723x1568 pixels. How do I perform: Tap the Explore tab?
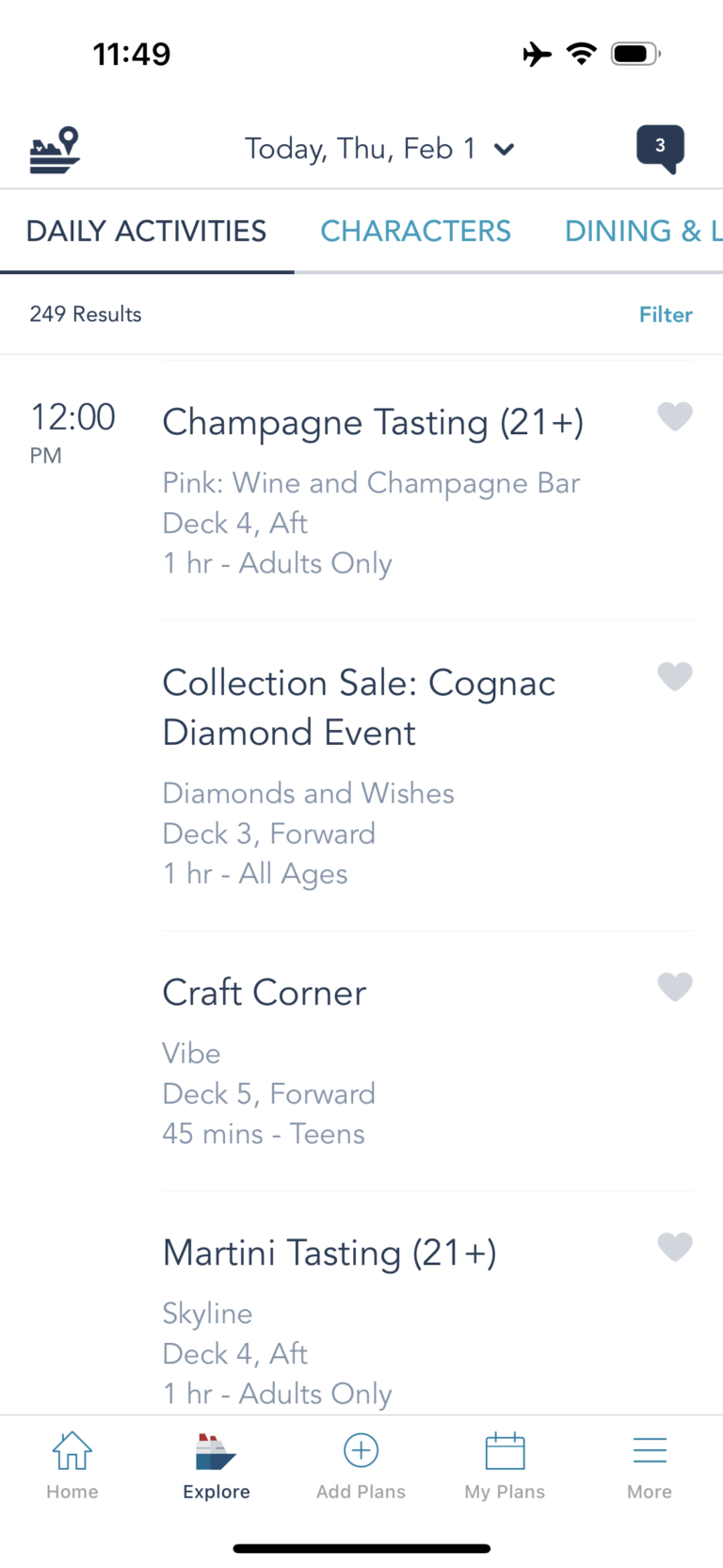point(217,1464)
